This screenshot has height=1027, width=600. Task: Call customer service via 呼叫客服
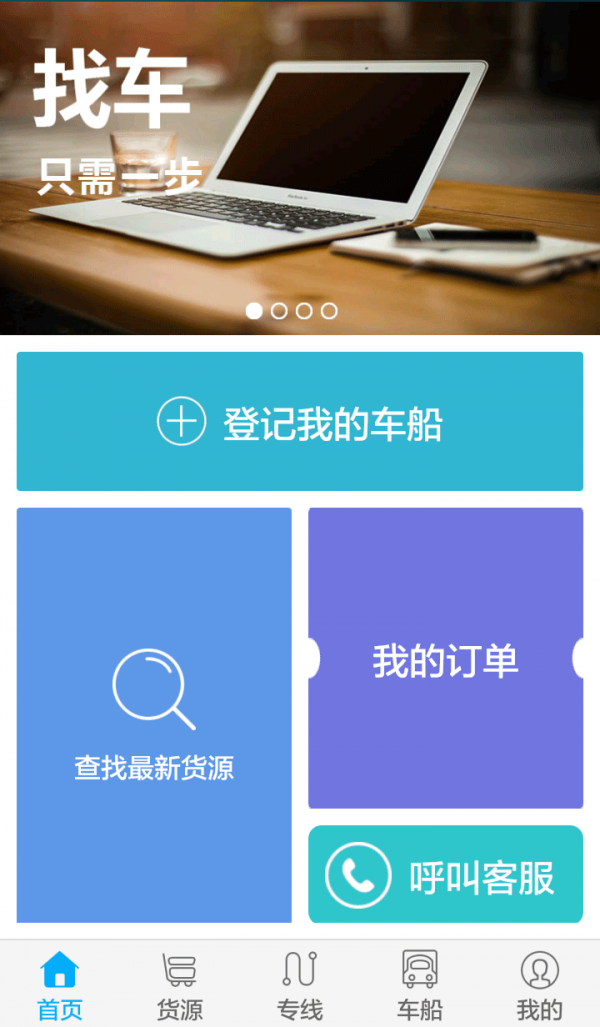click(x=445, y=875)
